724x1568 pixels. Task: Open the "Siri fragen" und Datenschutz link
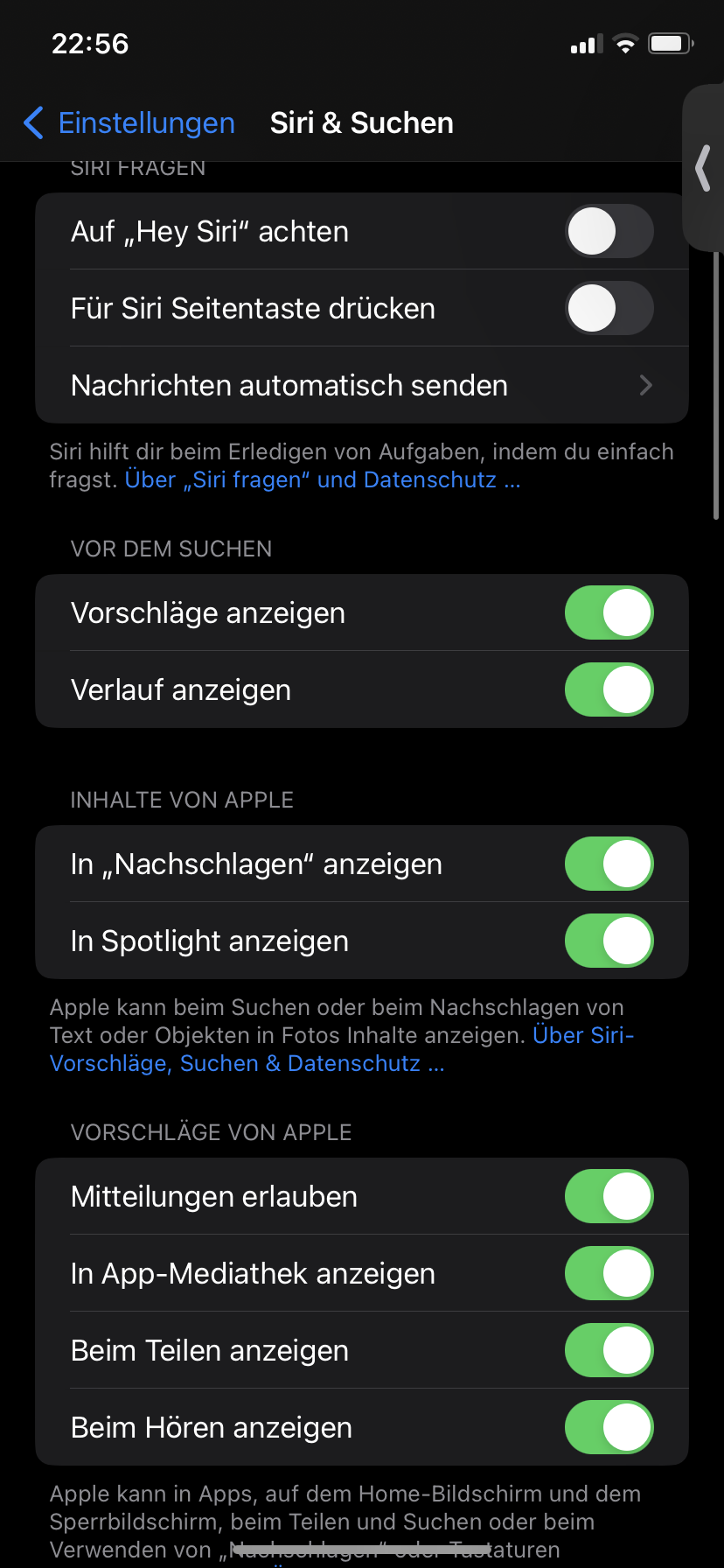click(x=322, y=480)
